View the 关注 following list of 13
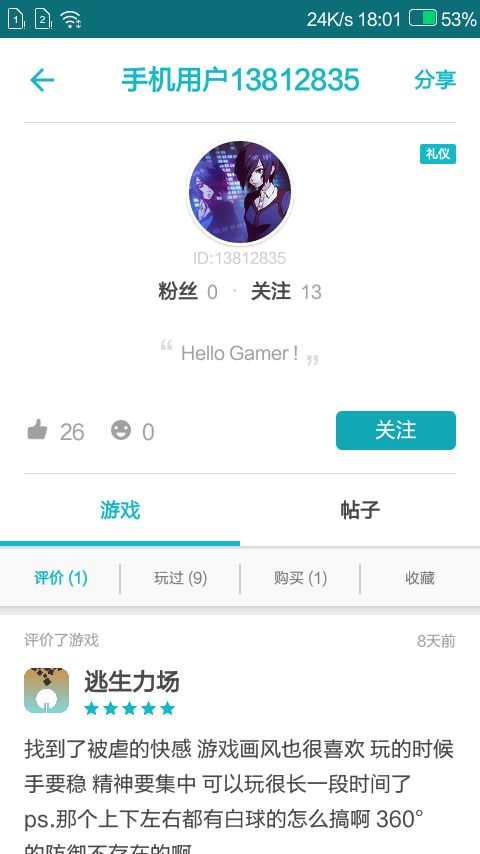 point(286,292)
